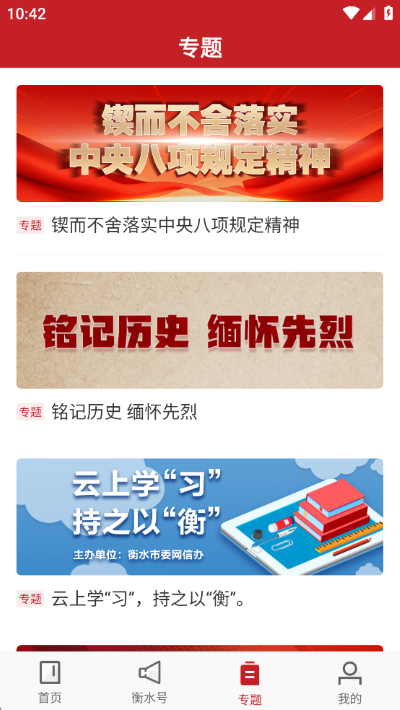Select the 专题 tab
The width and height of the screenshot is (400, 710).
250,682
